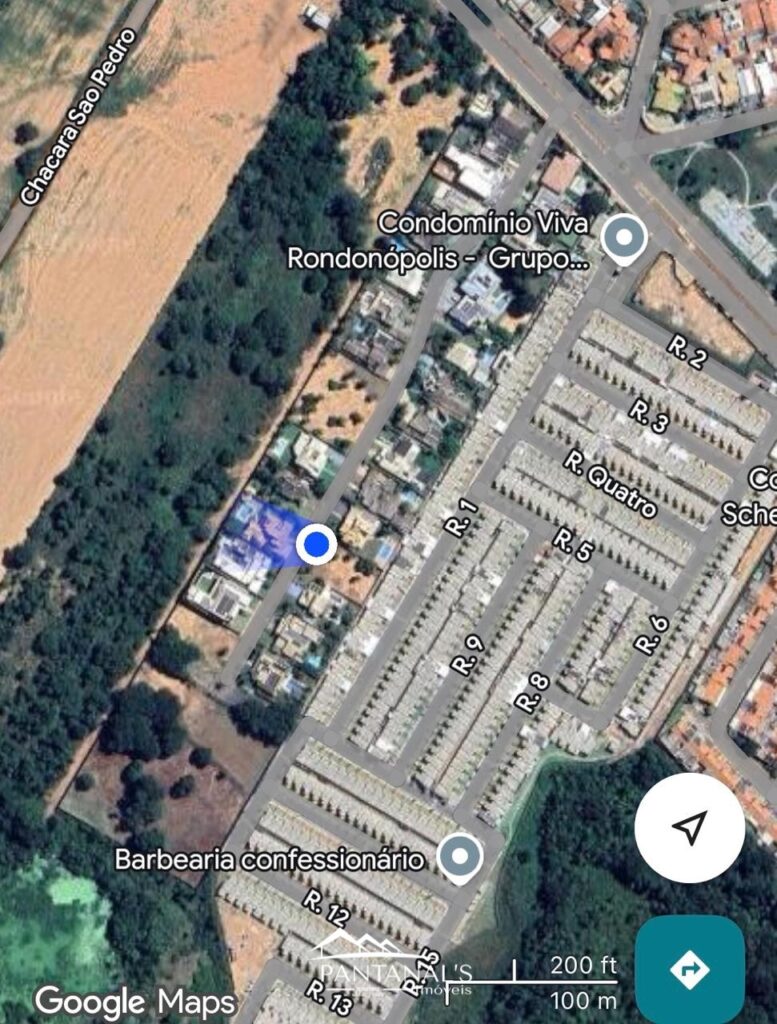This screenshot has width=777, height=1024.
Task: Open directions with the blue arrow button
Action: (x=689, y=969)
